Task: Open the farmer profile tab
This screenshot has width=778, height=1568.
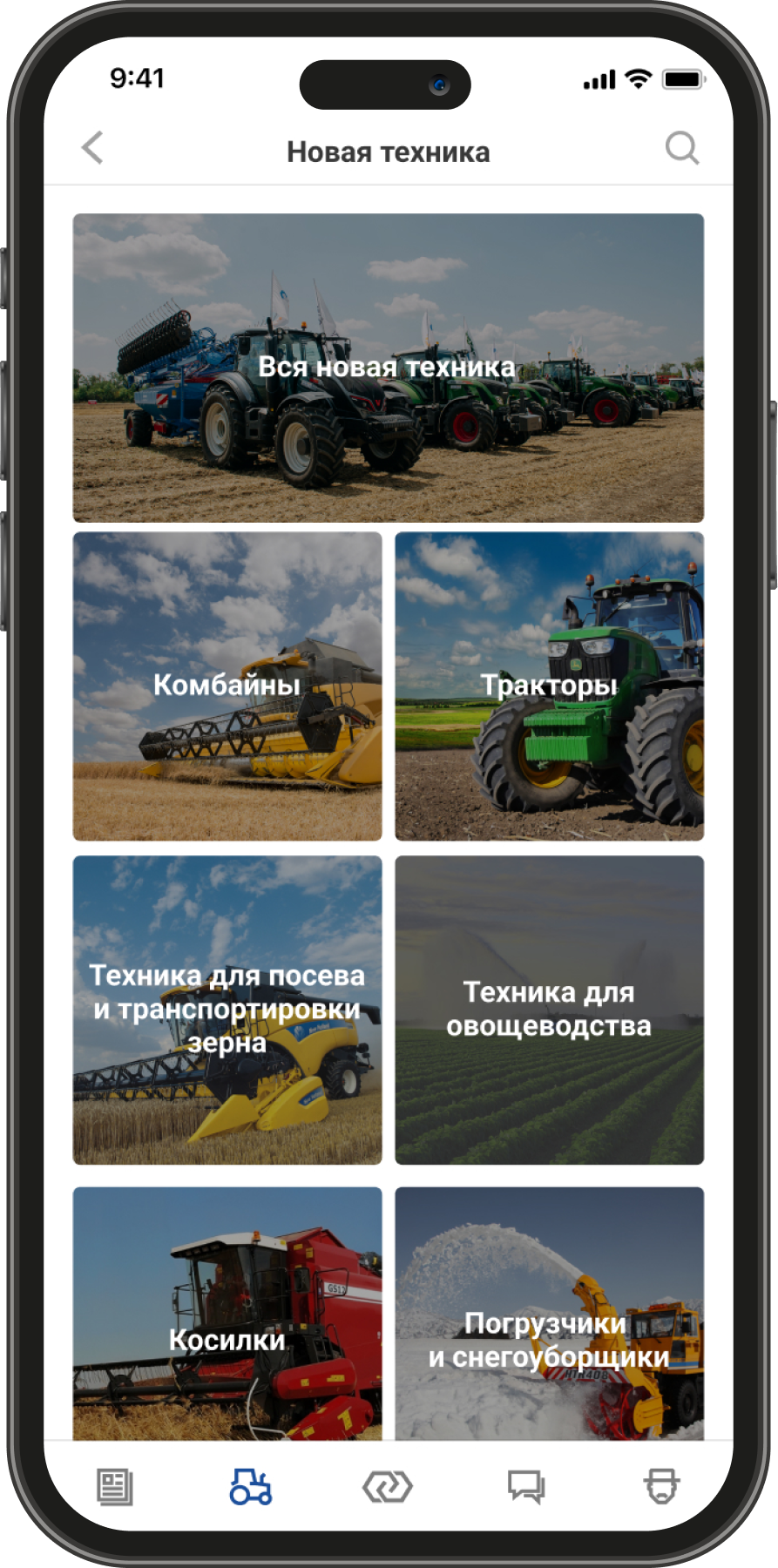Action: tap(662, 1487)
